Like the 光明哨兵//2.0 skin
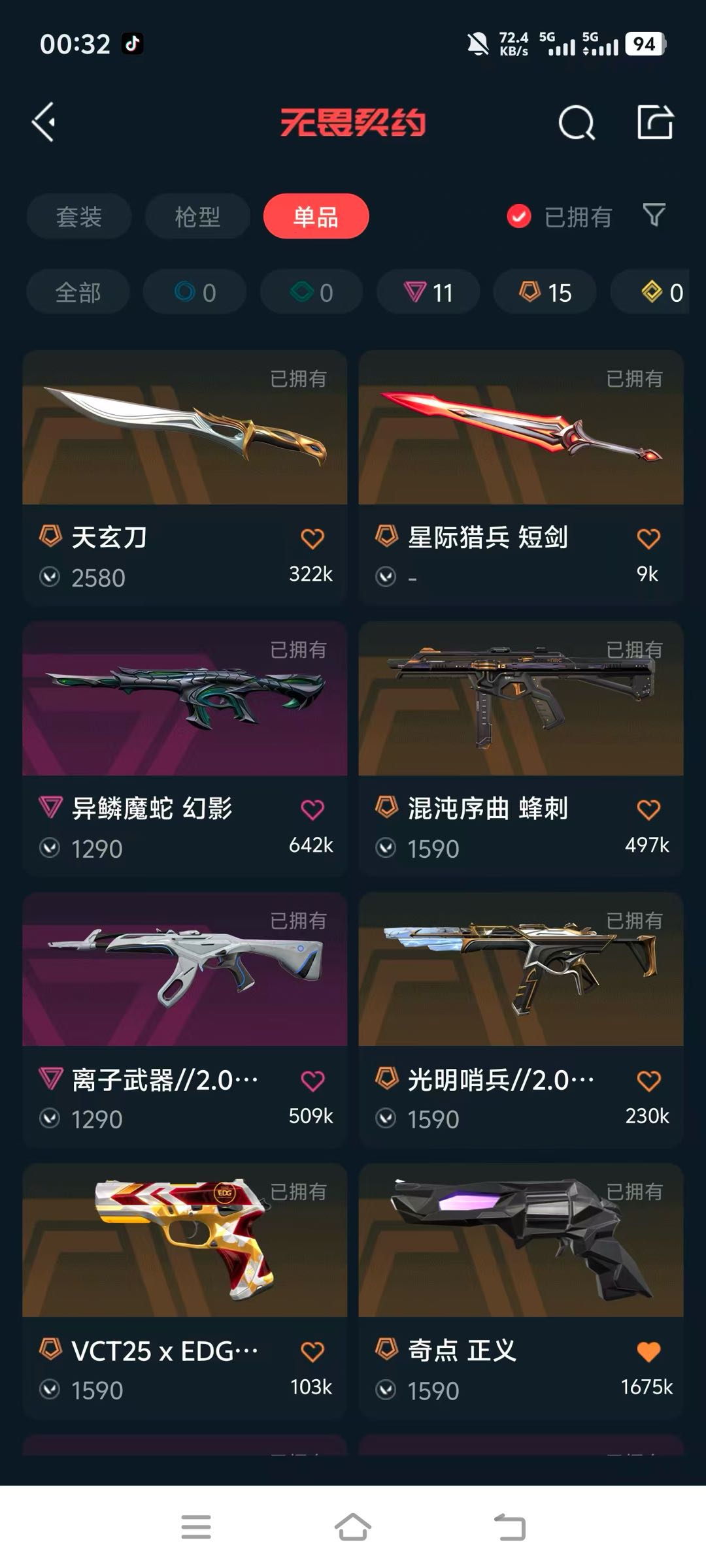This screenshot has height=1568, width=706. pyautogui.click(x=648, y=1081)
